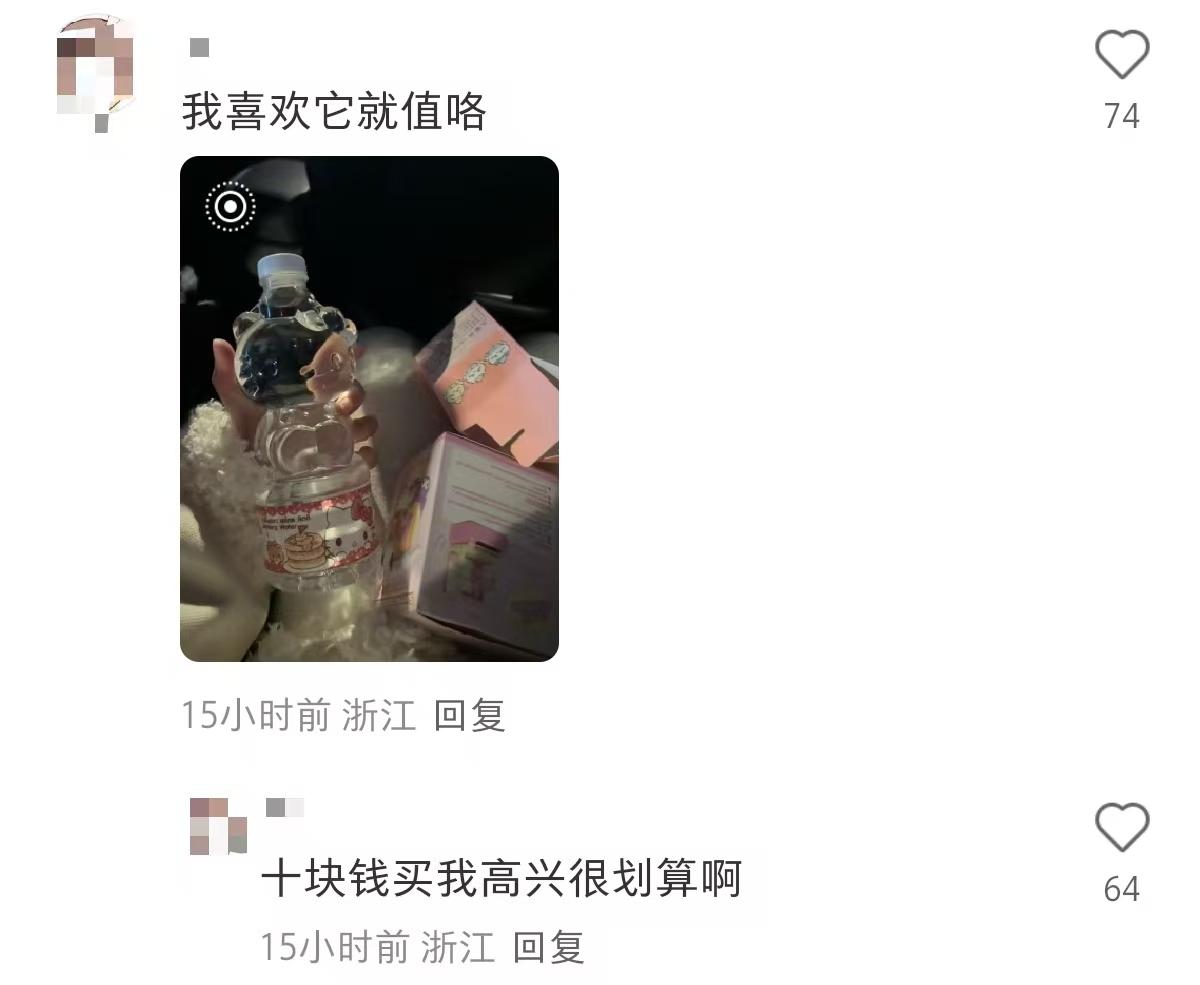
Task: Like the comment 我喜欢它就值咯
Action: point(1122,55)
